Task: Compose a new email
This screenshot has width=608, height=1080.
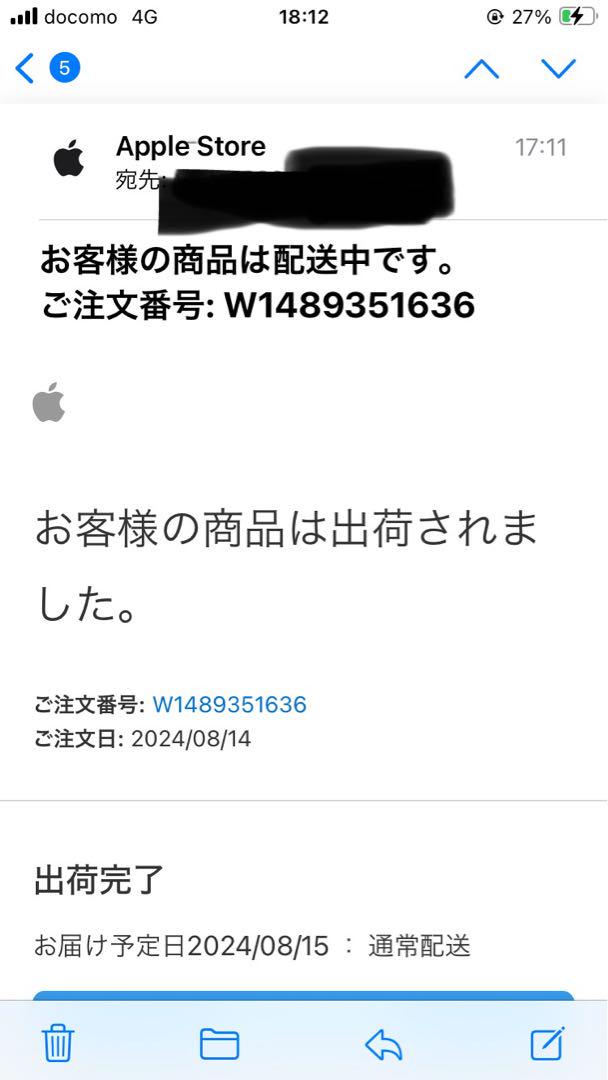Action: (x=548, y=1043)
